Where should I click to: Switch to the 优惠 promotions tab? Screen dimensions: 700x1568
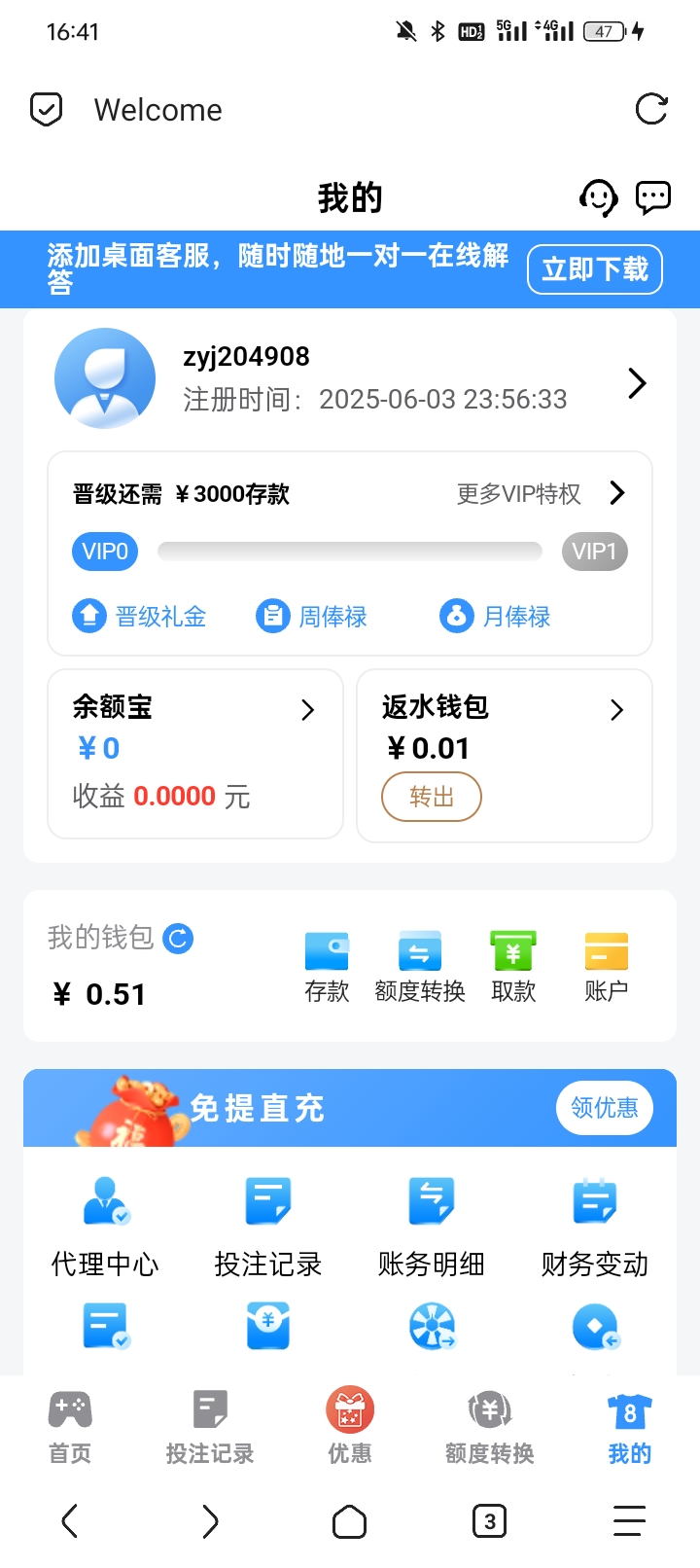(x=350, y=1426)
